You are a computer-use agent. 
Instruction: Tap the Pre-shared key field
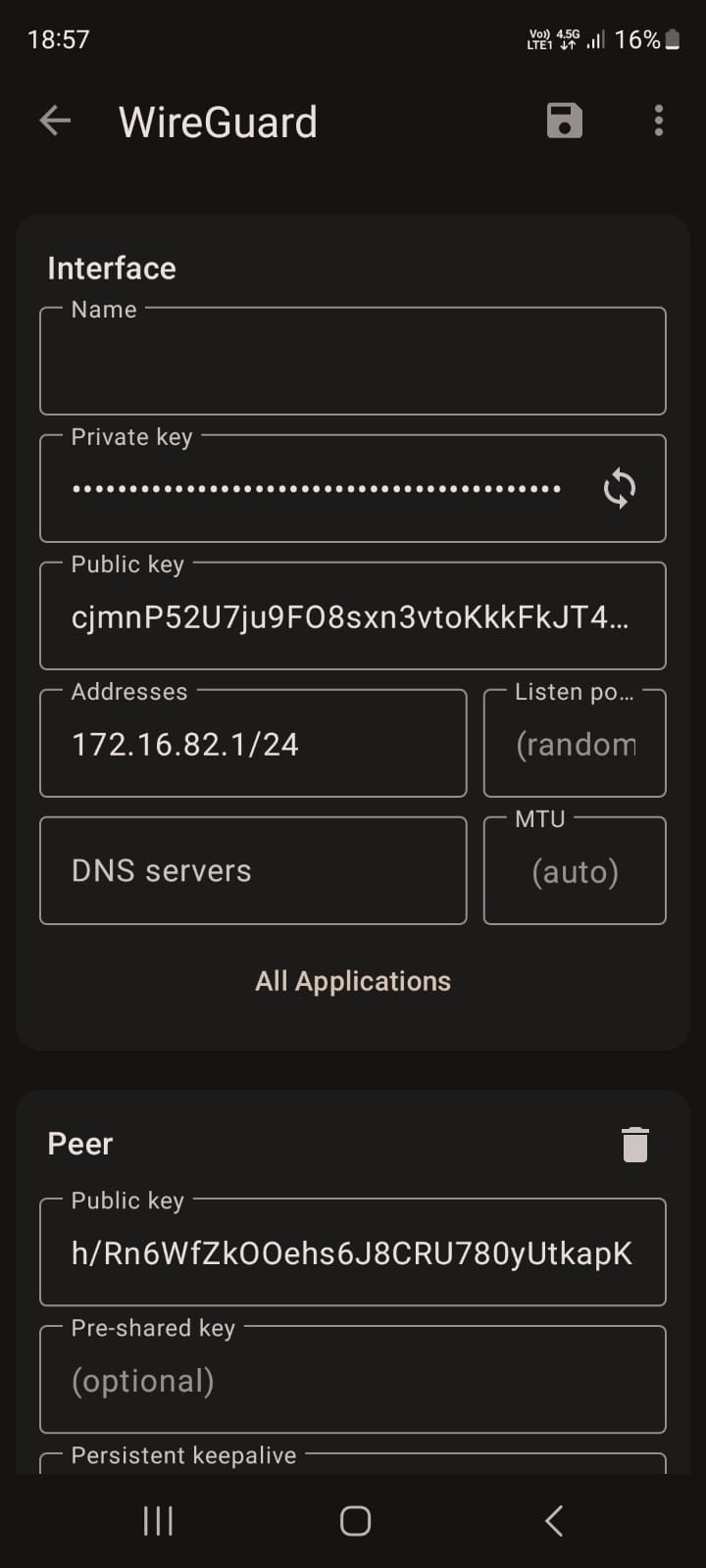pyautogui.click(x=353, y=1379)
